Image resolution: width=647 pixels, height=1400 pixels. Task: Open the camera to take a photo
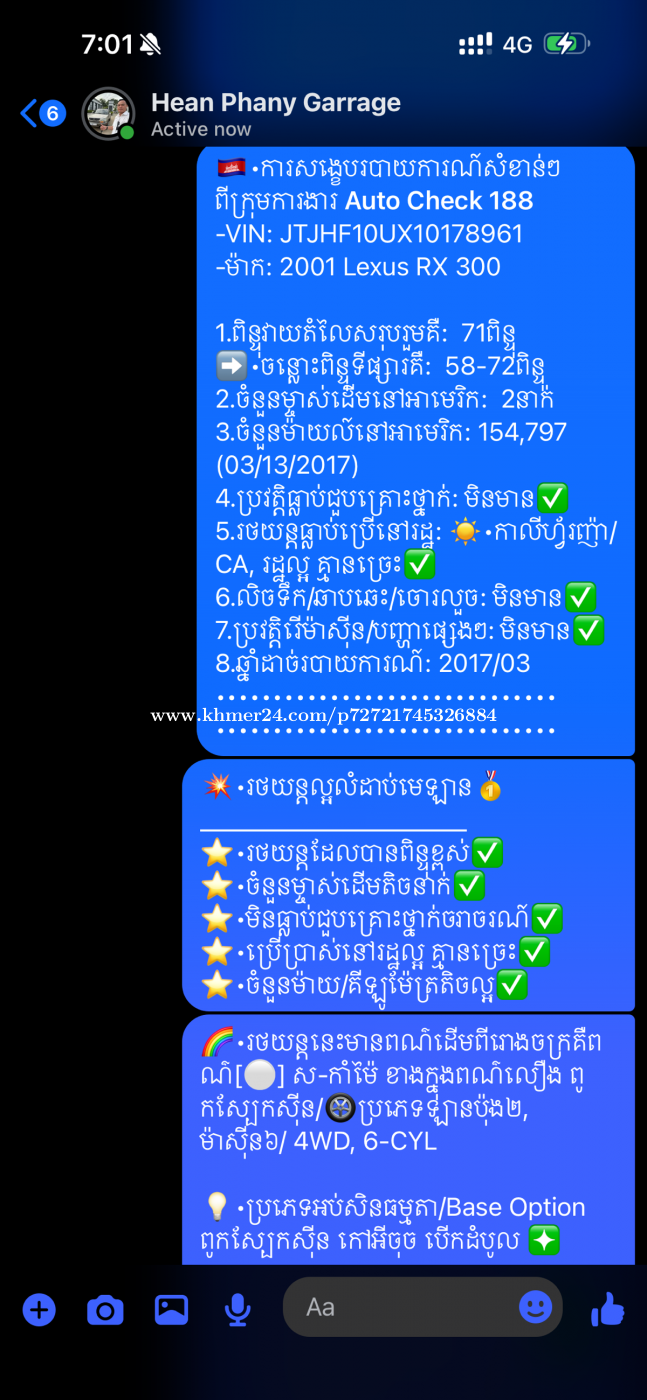(105, 1309)
